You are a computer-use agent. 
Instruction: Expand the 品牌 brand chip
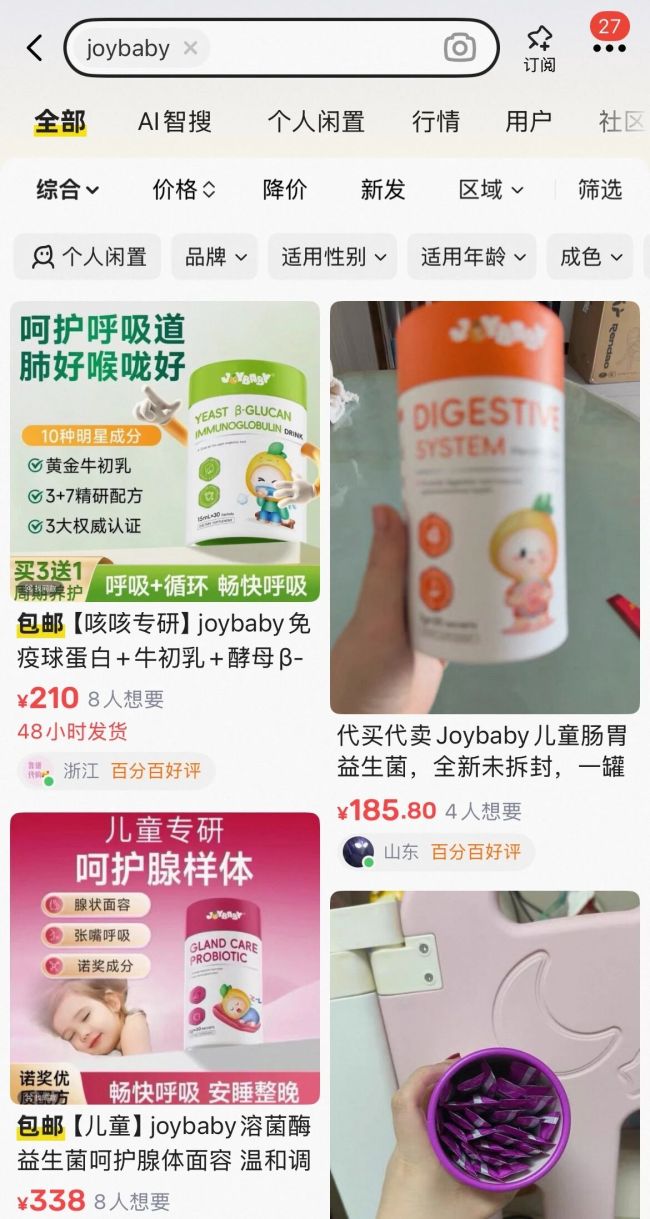click(214, 257)
